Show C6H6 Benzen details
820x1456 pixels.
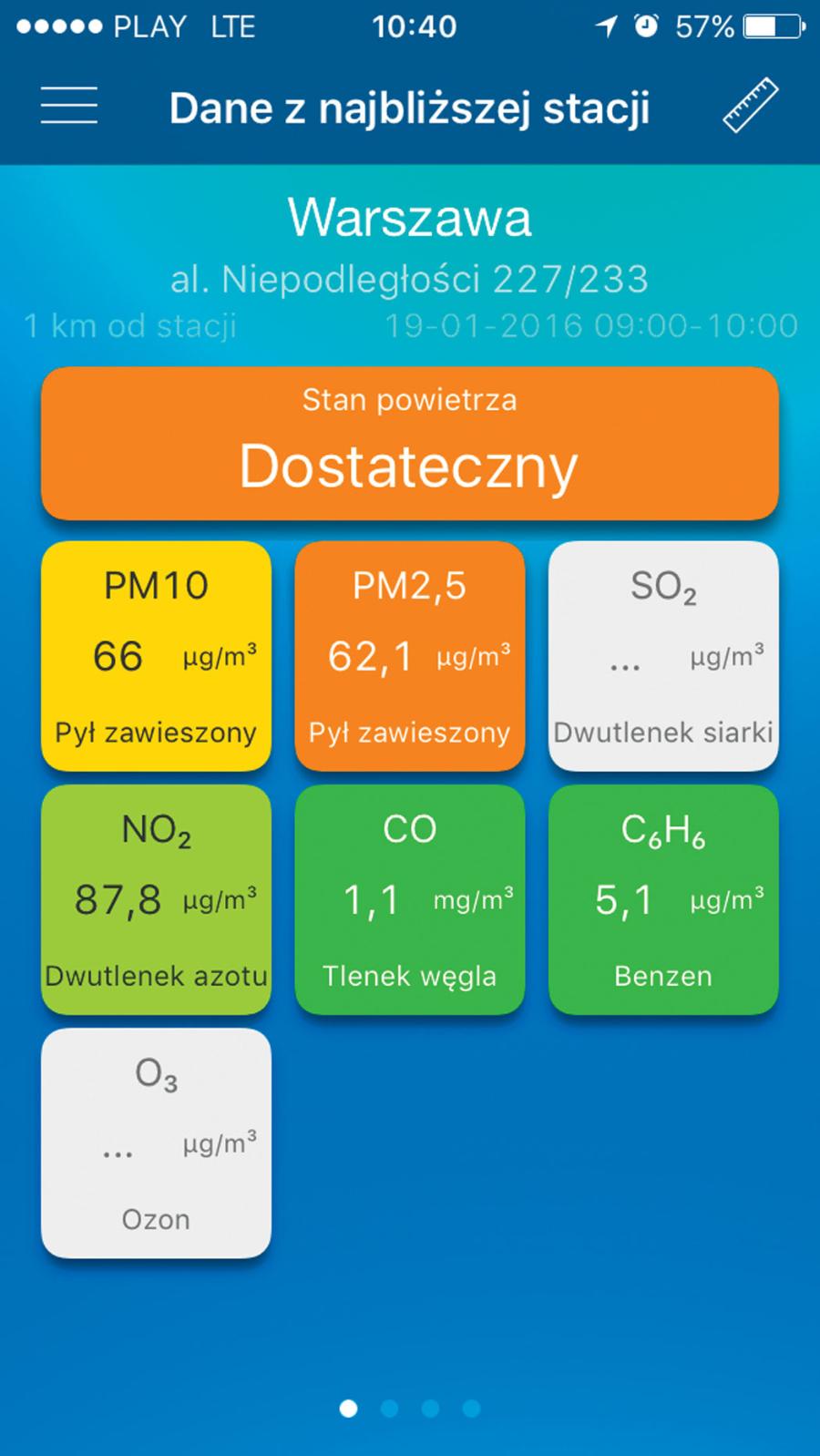coord(663,900)
